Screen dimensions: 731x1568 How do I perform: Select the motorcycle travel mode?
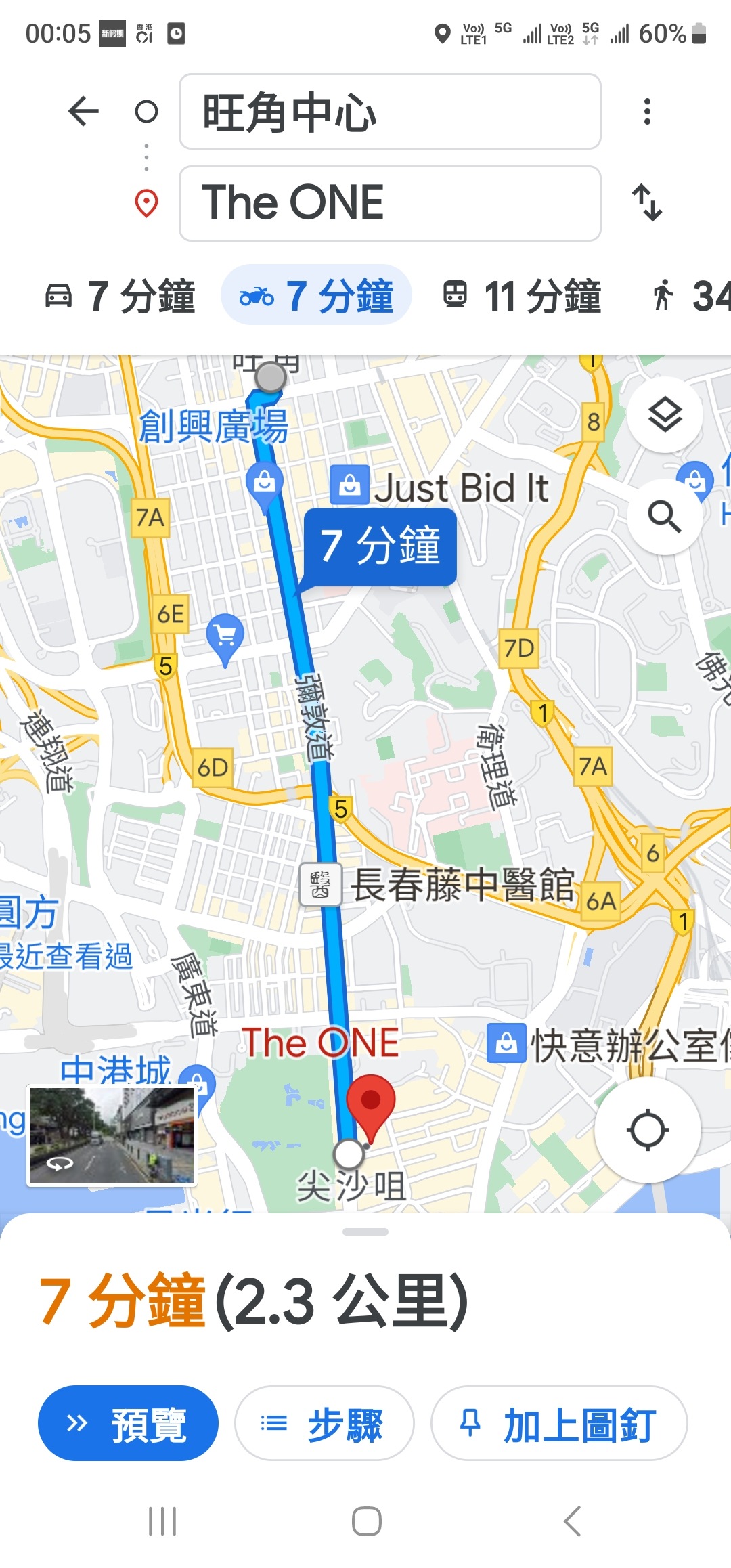pyautogui.click(x=316, y=295)
